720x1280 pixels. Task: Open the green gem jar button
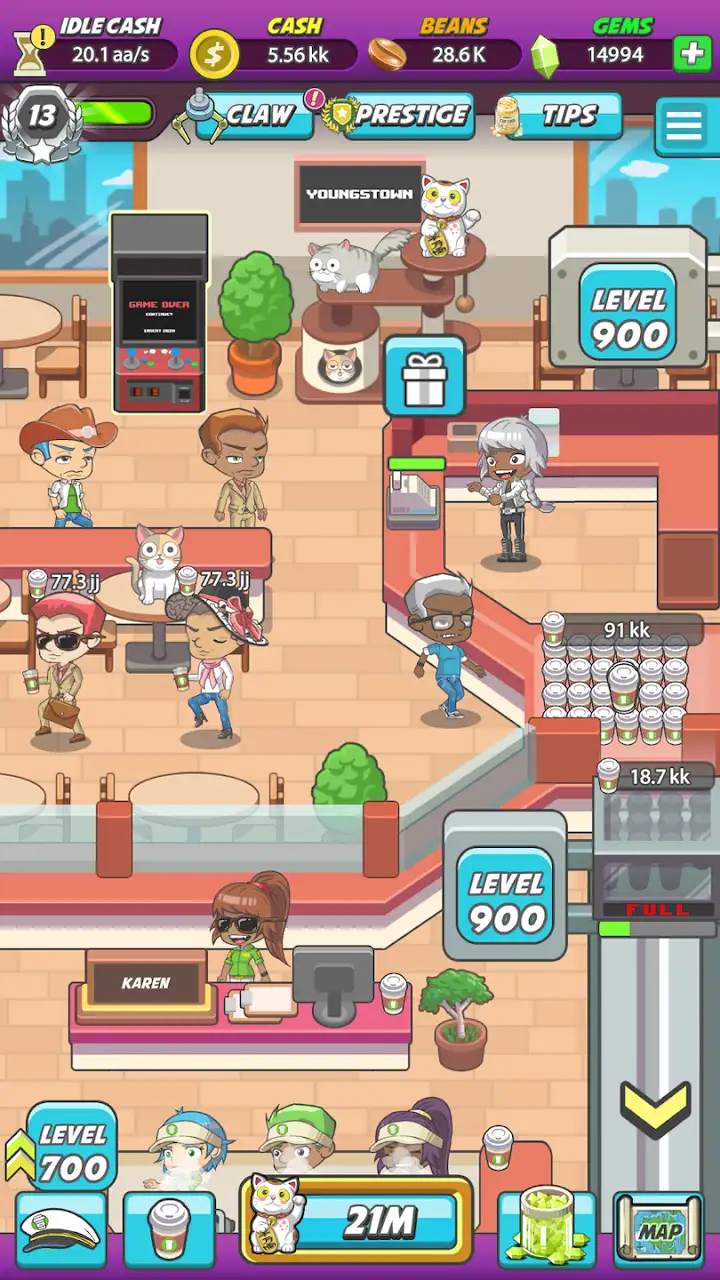[x=547, y=1228]
